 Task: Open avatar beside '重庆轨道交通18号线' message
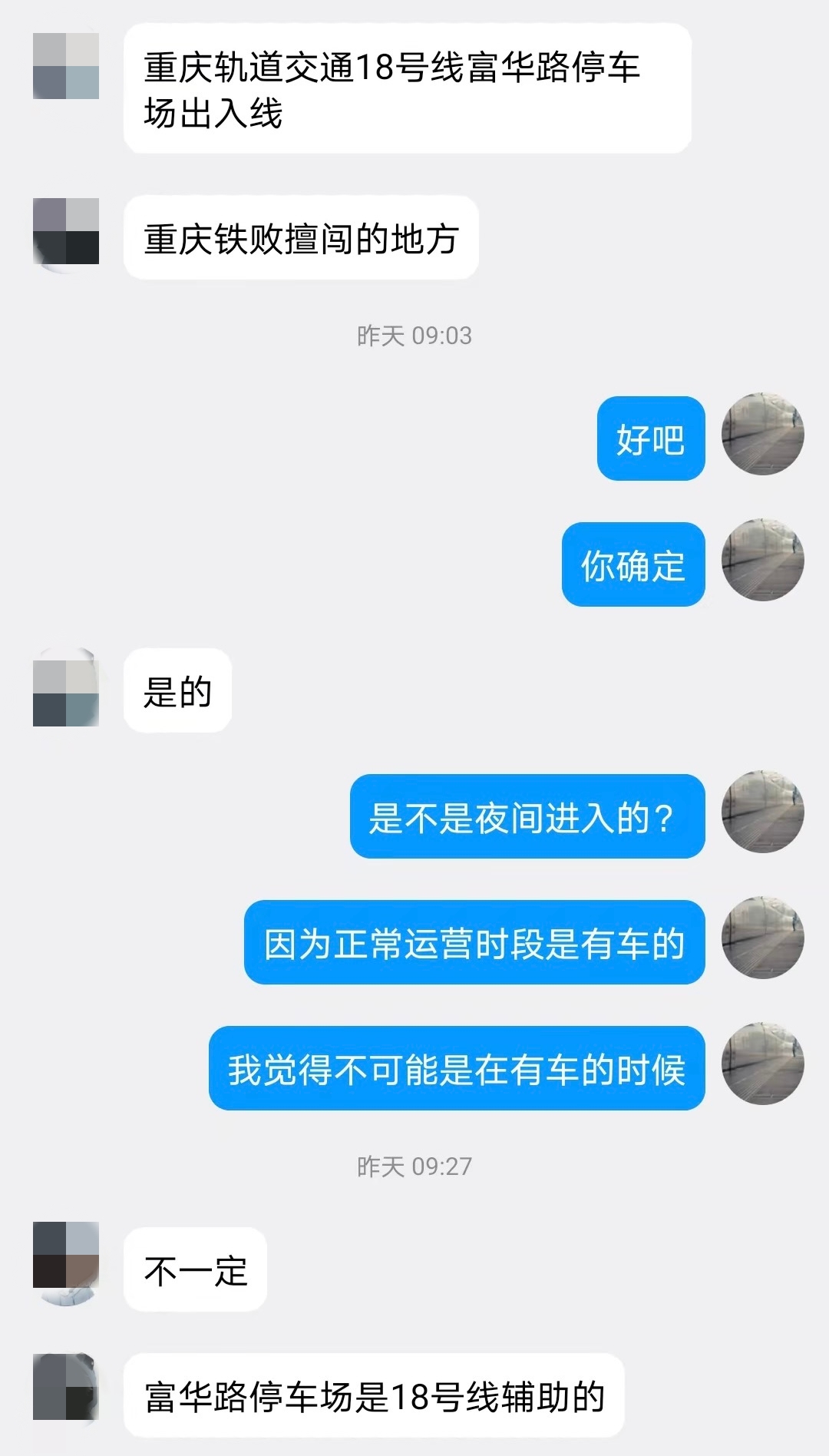pos(66,66)
